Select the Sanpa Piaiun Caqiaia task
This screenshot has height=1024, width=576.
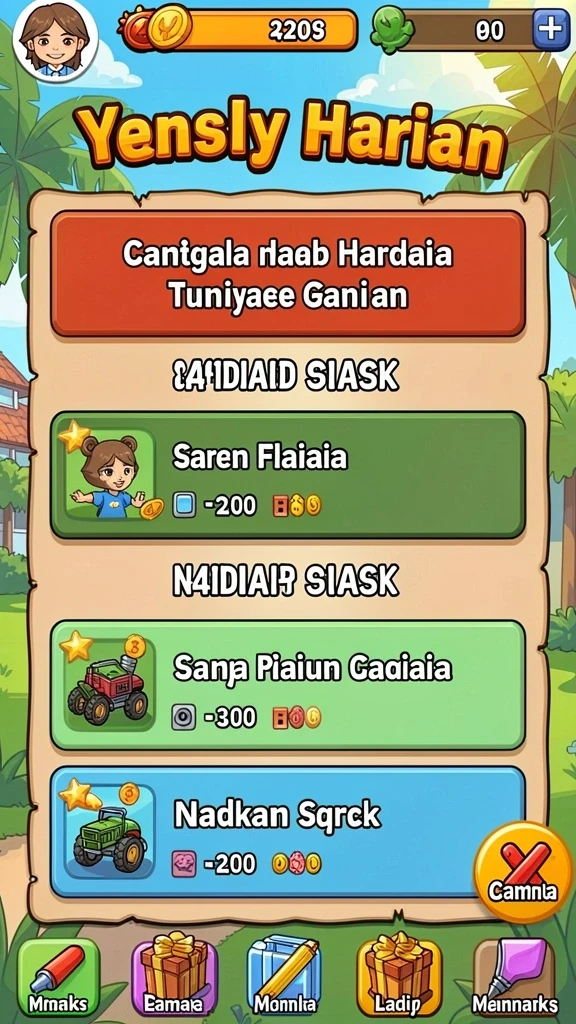(x=288, y=685)
